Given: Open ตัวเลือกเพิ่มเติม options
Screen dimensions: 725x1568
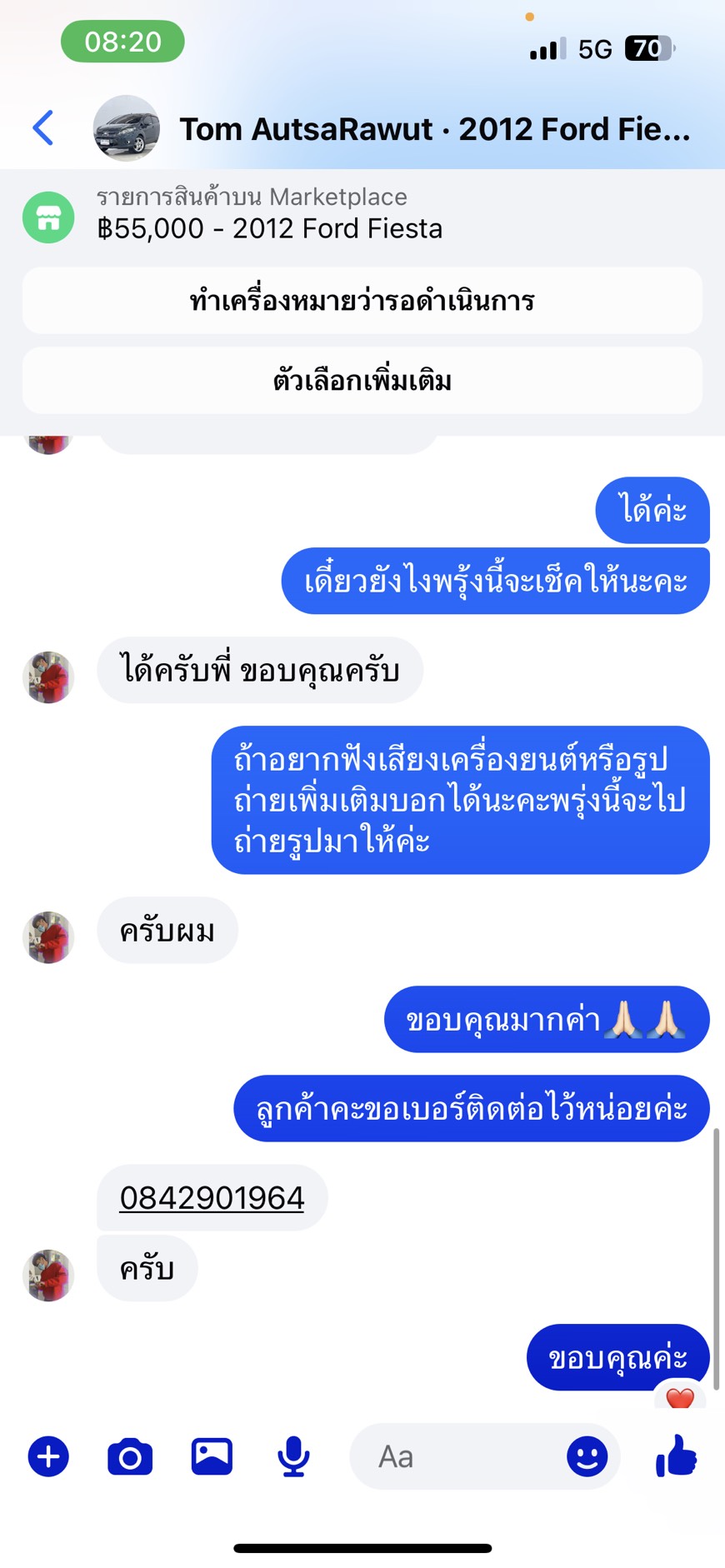Looking at the screenshot, I should point(362,381).
